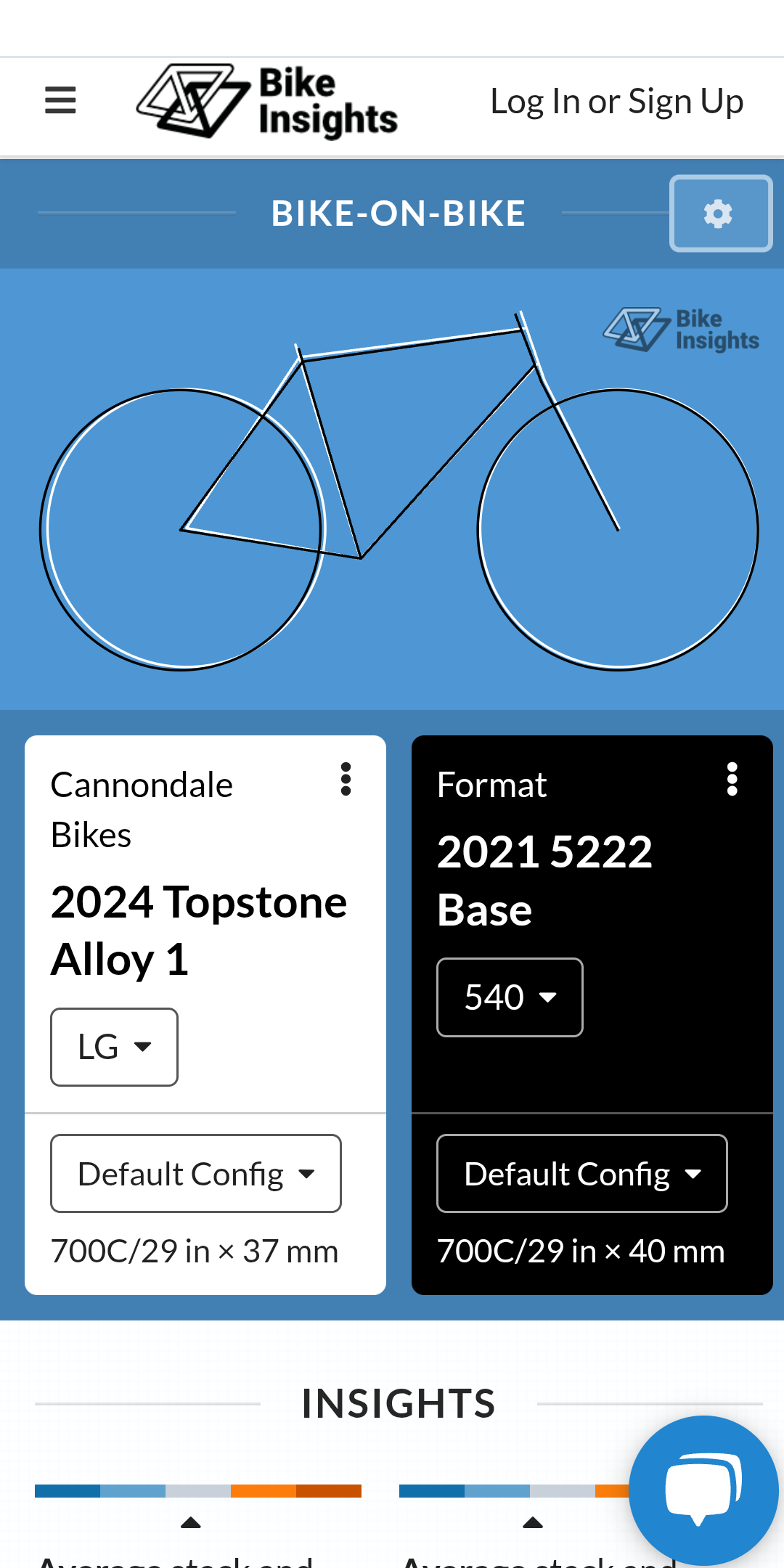Tap Log In or Sign Up

click(x=616, y=102)
